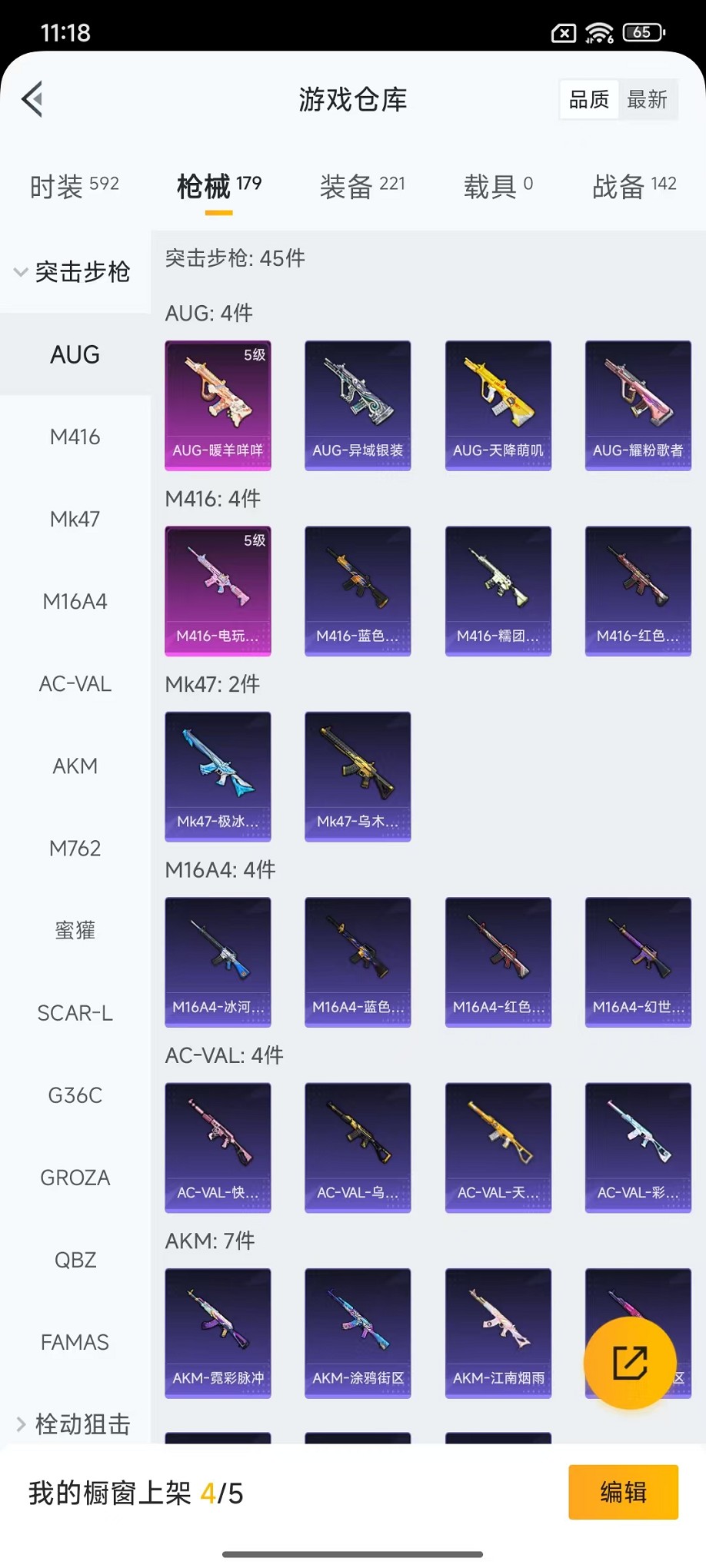The width and height of the screenshot is (706, 1568).
Task: View the Mk47-极冰 skin
Action: tap(218, 776)
